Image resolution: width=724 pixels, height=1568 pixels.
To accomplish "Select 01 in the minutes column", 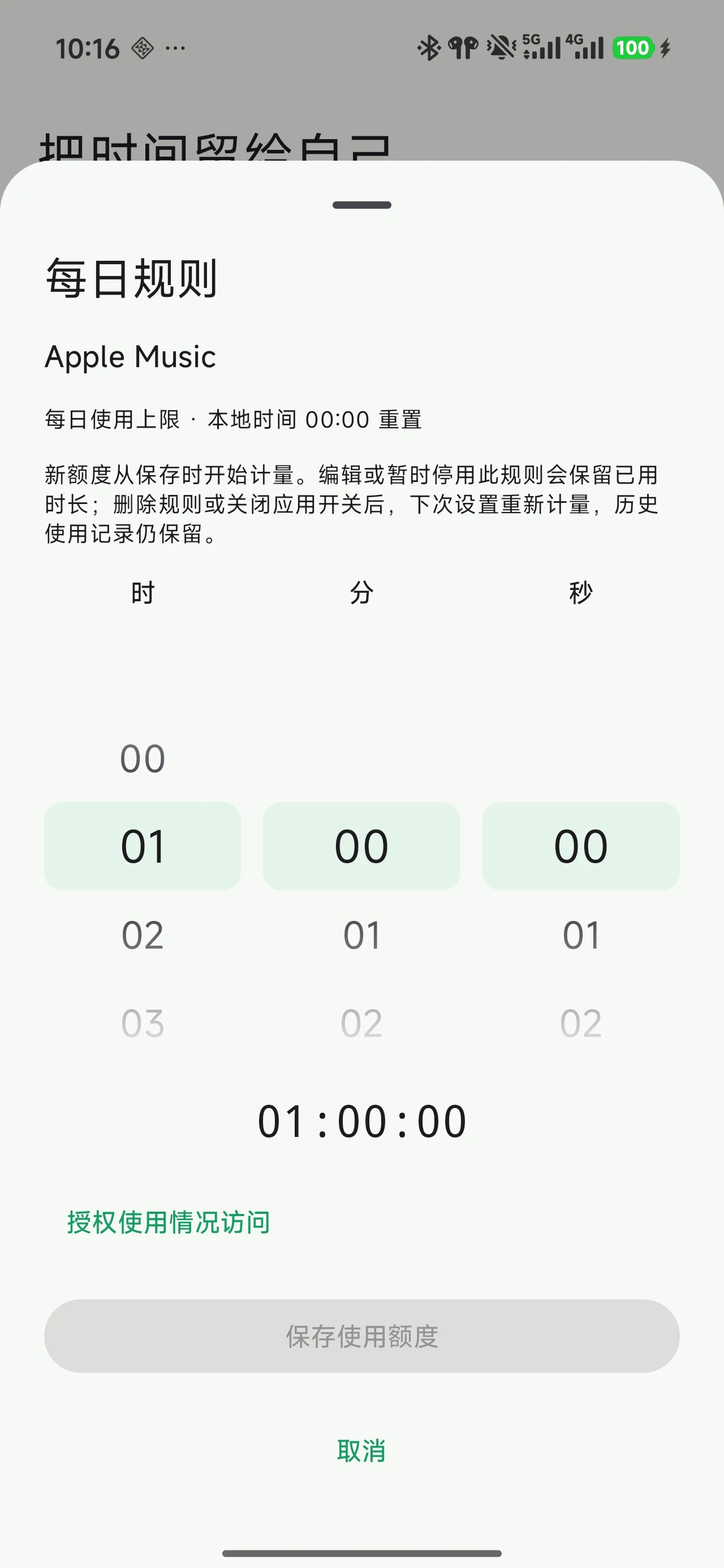I will click(x=361, y=935).
